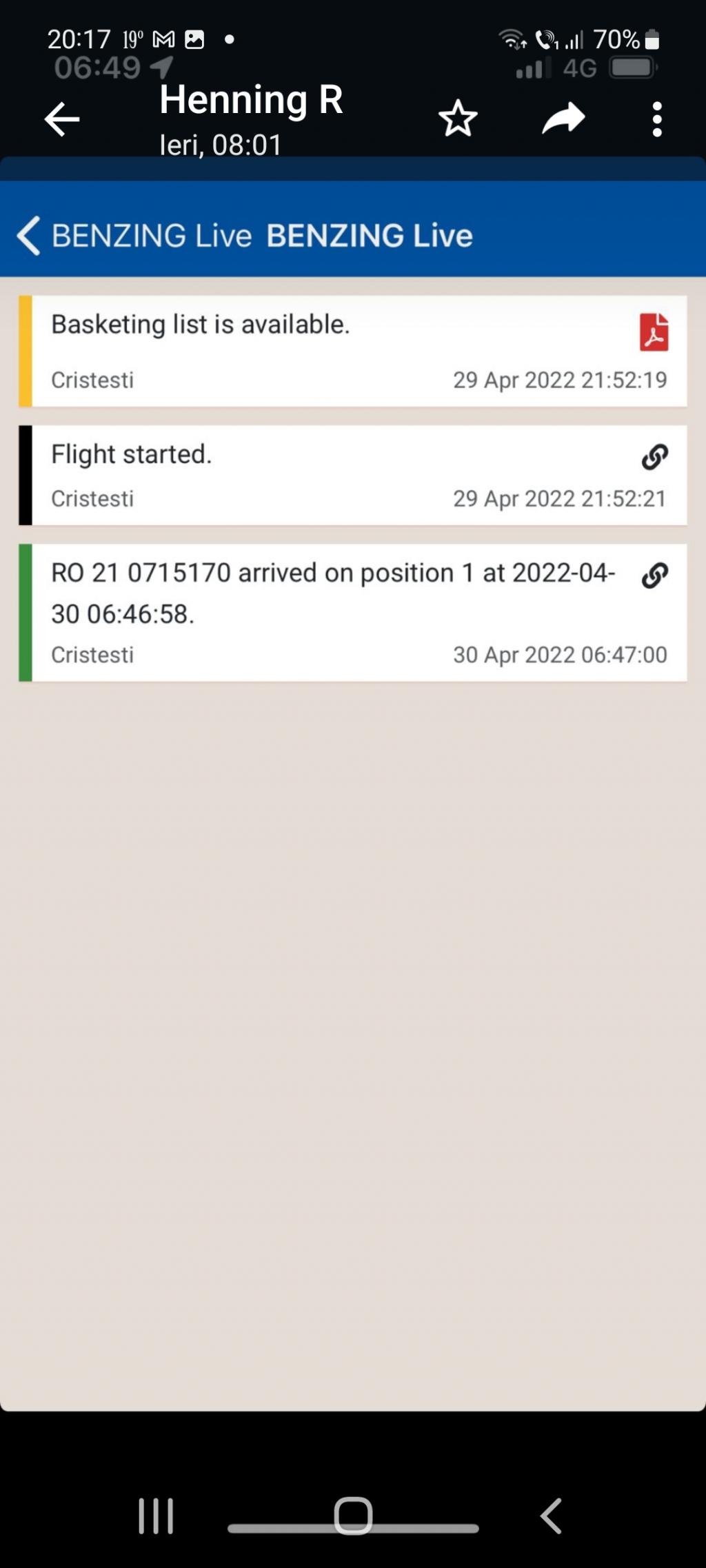This screenshot has height=1568, width=706.
Task: Forward this image to another chat
Action: pyautogui.click(x=563, y=119)
